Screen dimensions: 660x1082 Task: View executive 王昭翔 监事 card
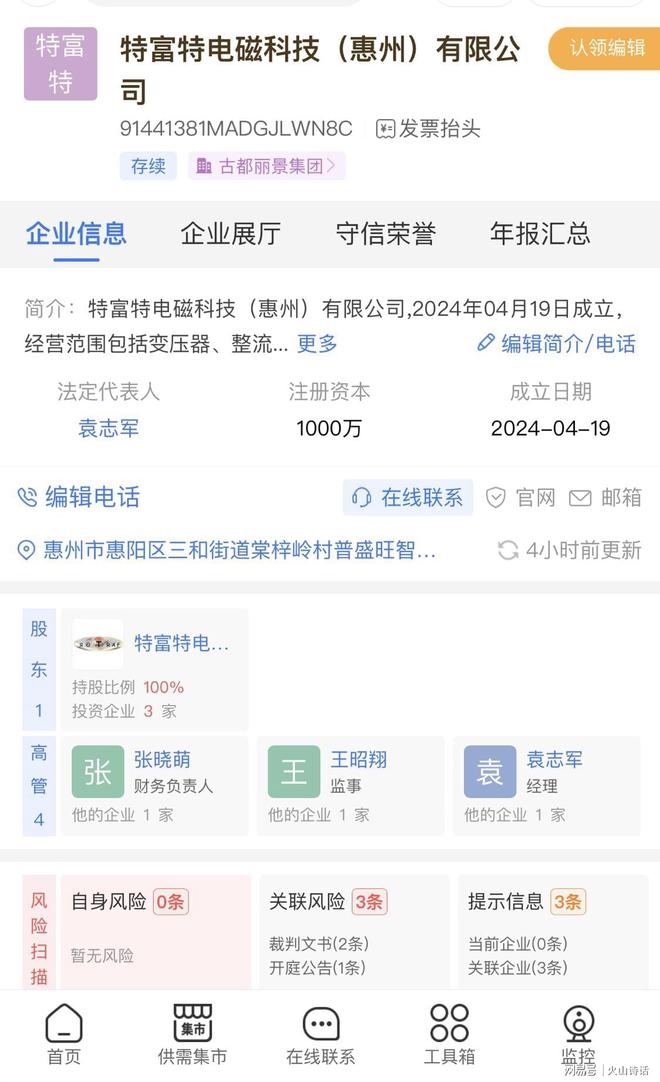coord(351,785)
